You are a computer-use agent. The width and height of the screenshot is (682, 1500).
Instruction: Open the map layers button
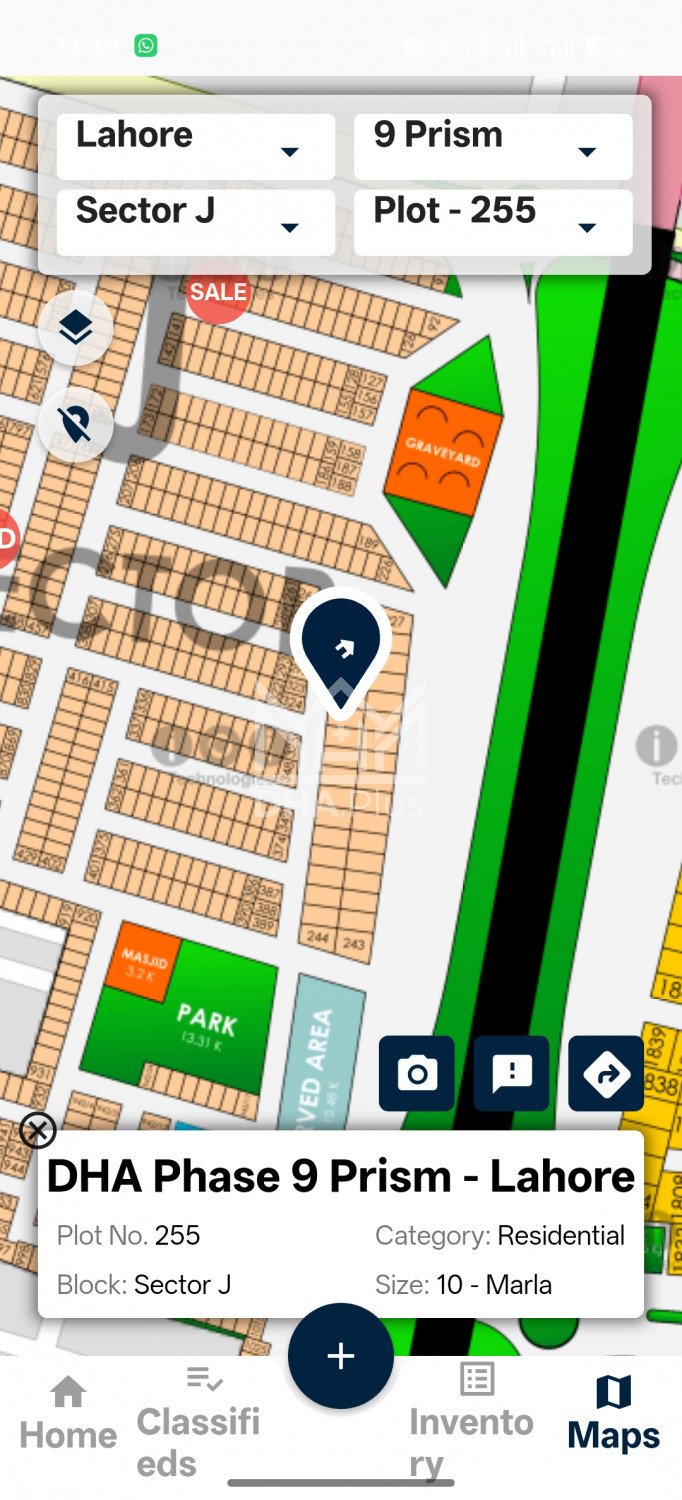coord(75,328)
